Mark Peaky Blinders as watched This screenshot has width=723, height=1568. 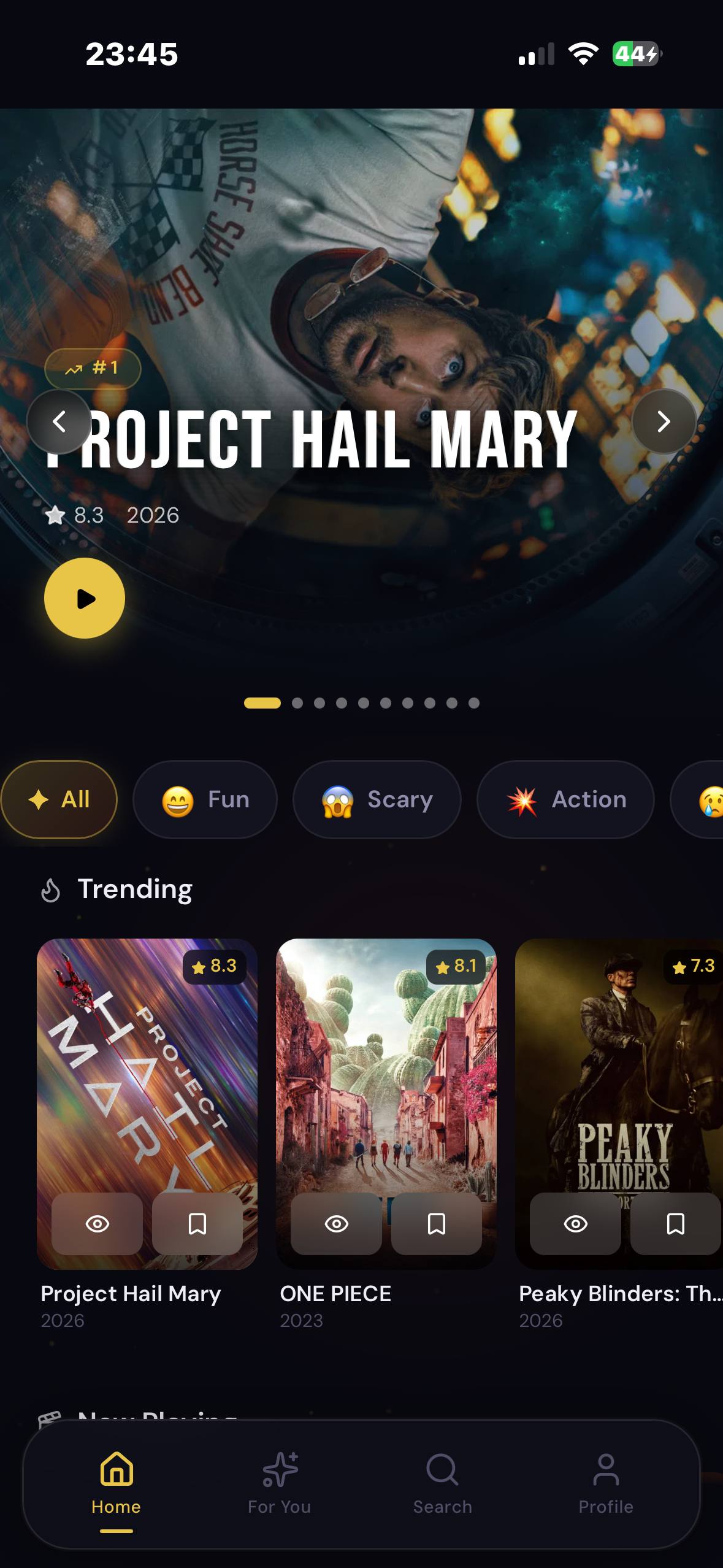tap(575, 1224)
